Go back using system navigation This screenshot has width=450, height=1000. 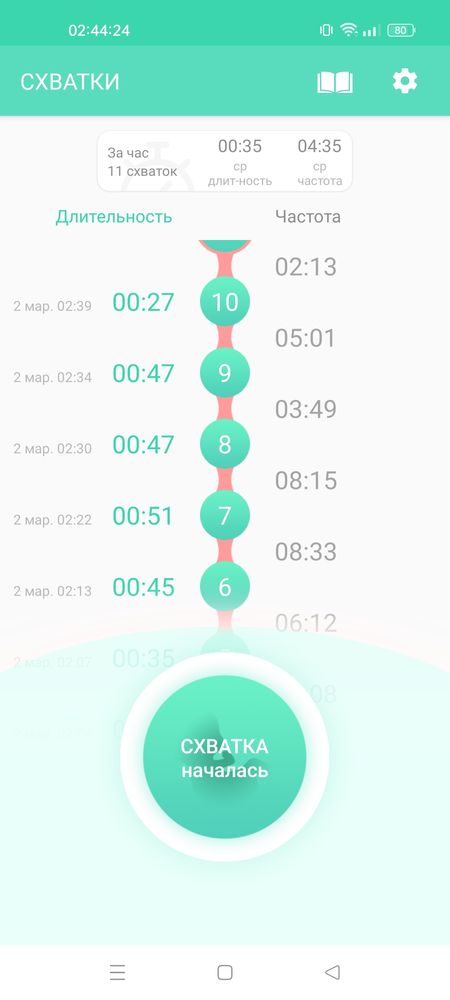click(332, 972)
